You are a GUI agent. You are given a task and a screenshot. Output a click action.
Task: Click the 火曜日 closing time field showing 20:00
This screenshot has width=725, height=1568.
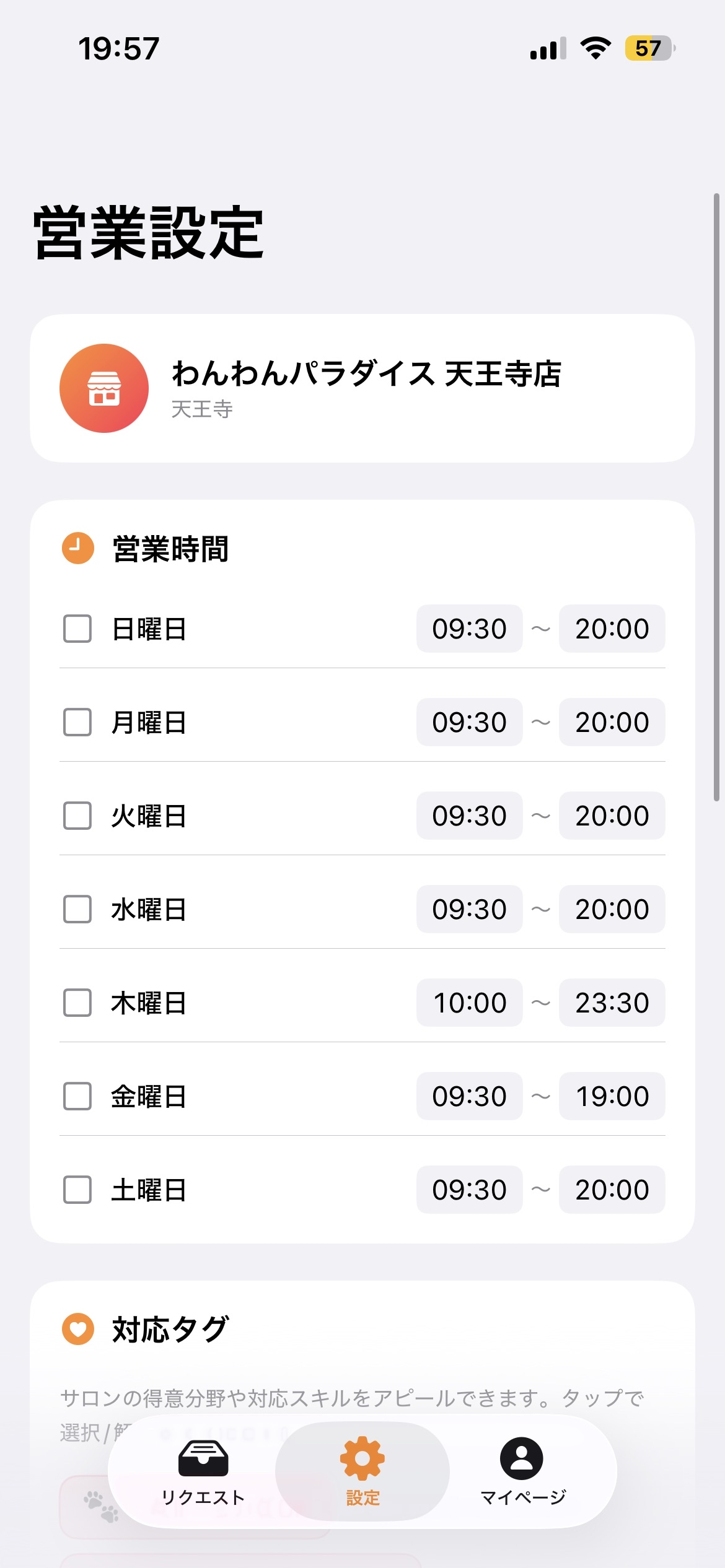[612, 816]
